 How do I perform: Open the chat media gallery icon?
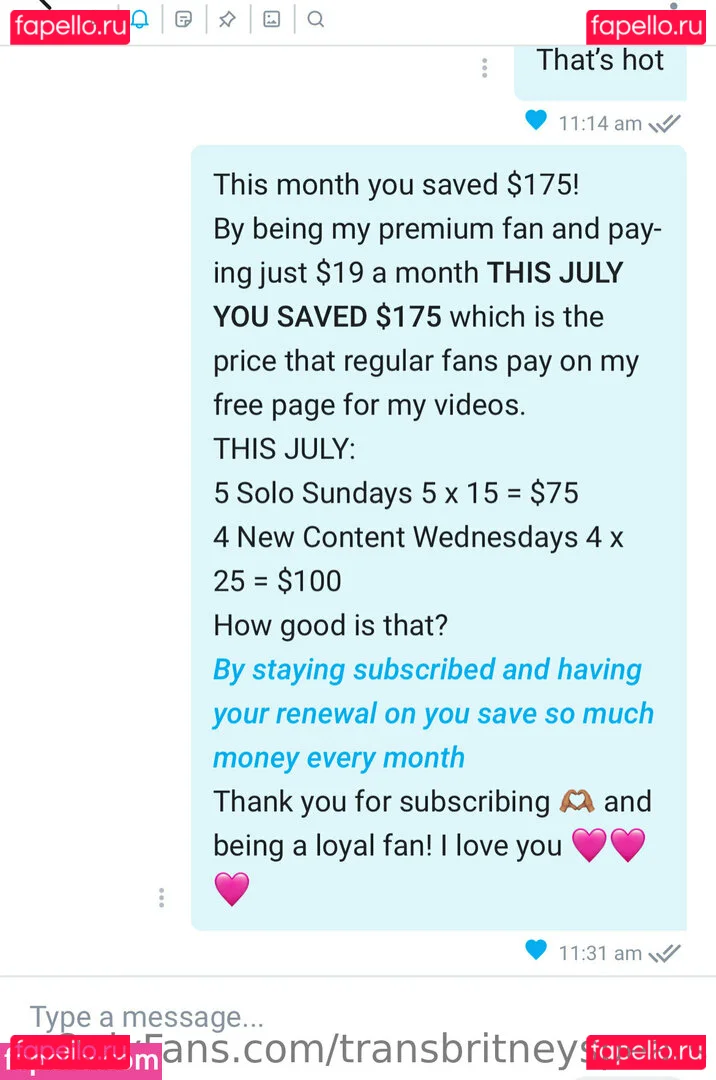pos(271,19)
